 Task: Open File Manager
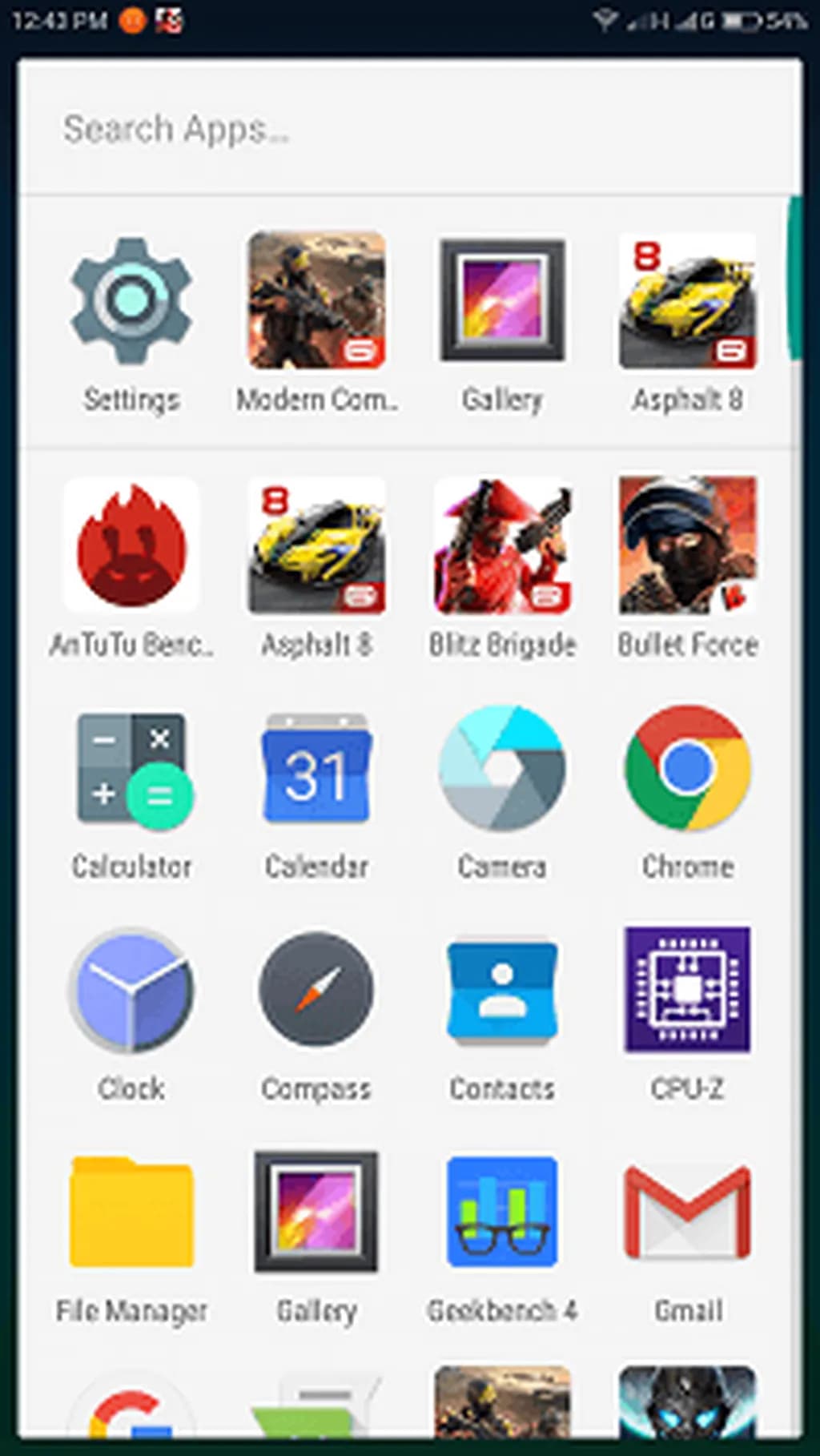pyautogui.click(x=131, y=1213)
